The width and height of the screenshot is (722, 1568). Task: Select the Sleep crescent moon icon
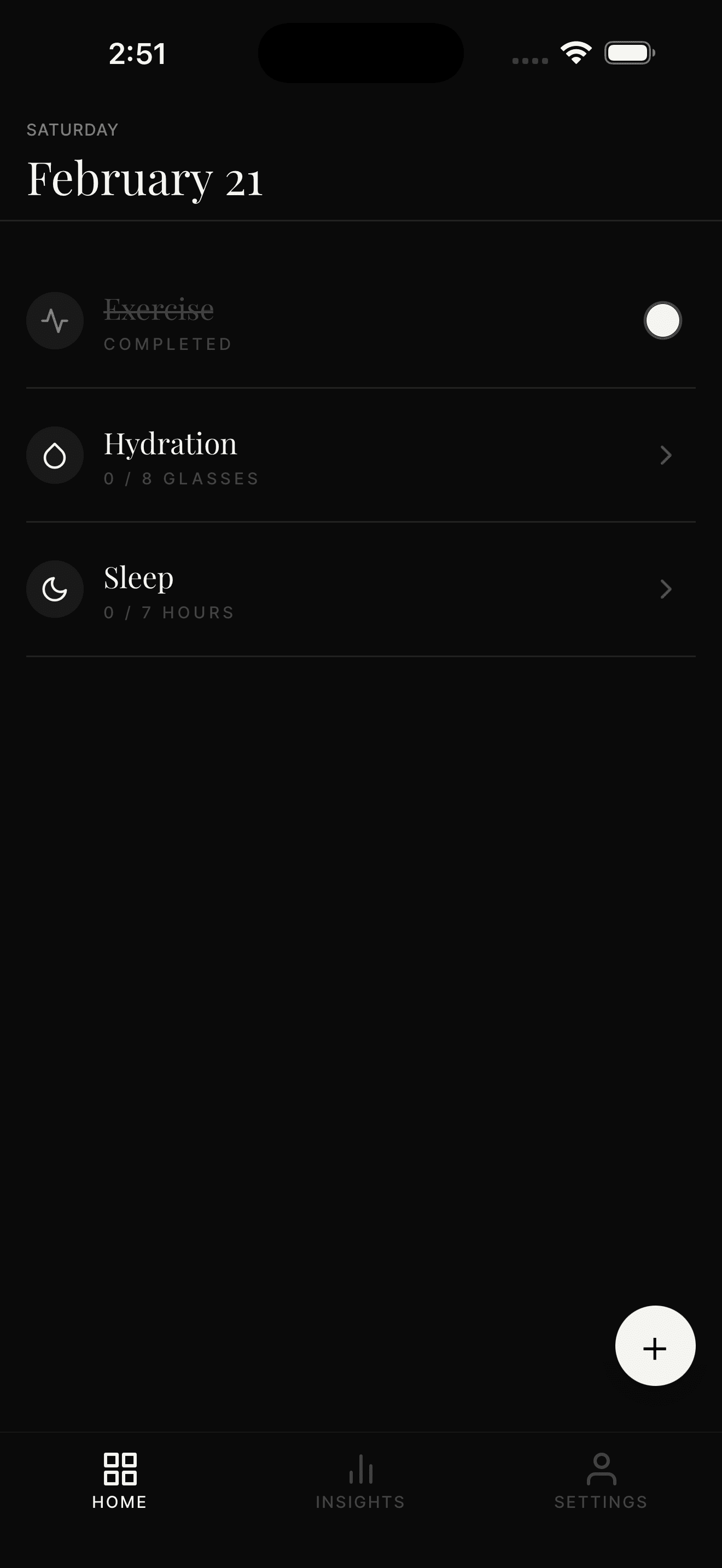tap(55, 589)
